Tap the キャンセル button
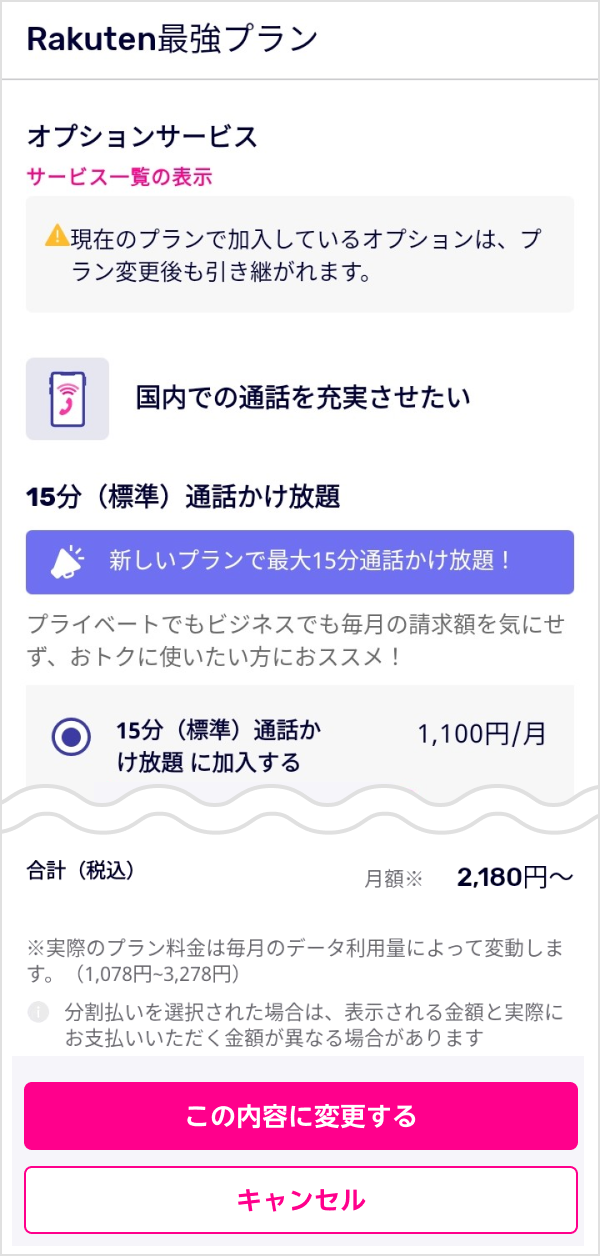 point(300,1200)
